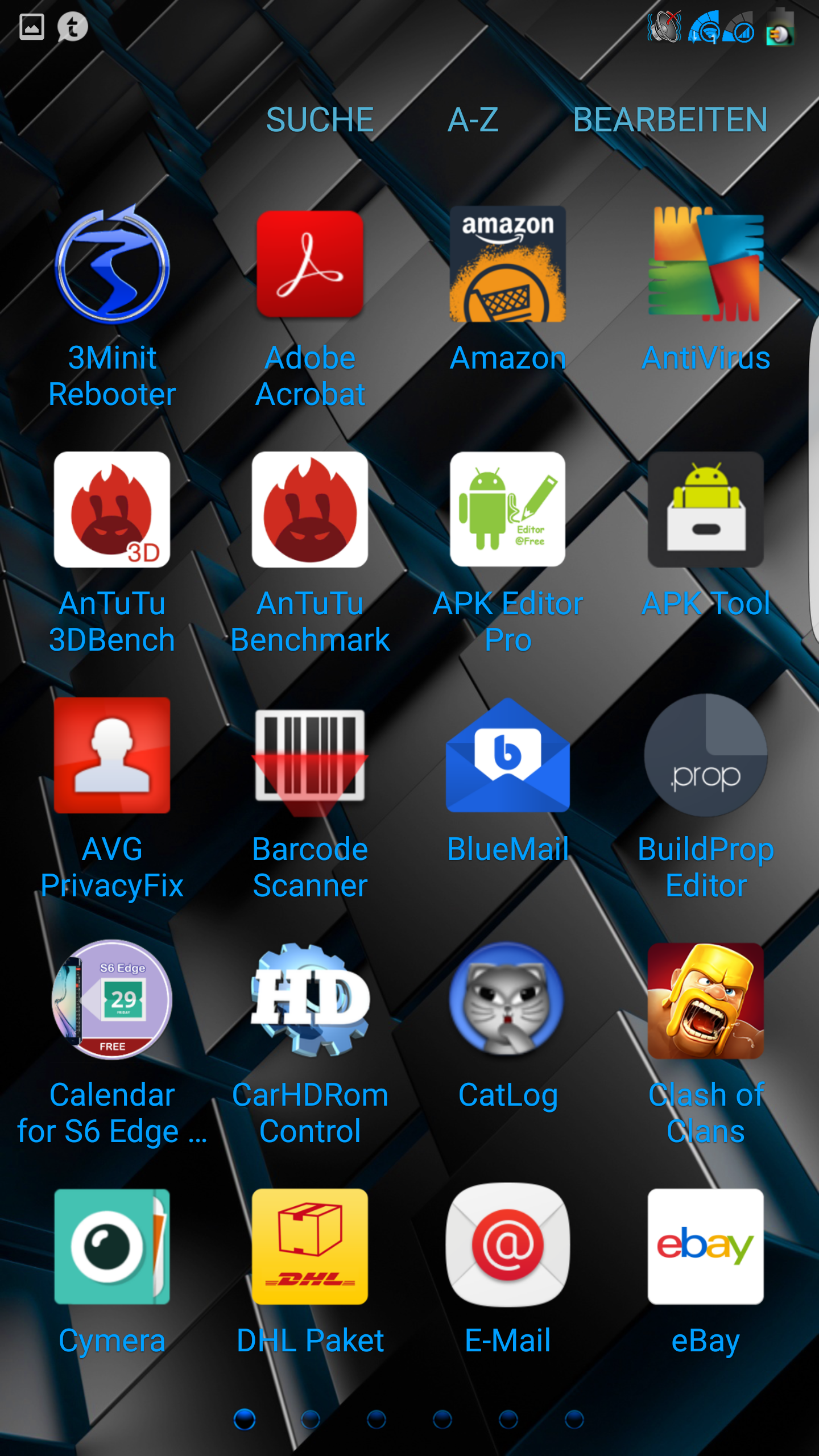The height and width of the screenshot is (1456, 819).
Task: Tap BEARBEITEN to edit the app grid
Action: [670, 120]
